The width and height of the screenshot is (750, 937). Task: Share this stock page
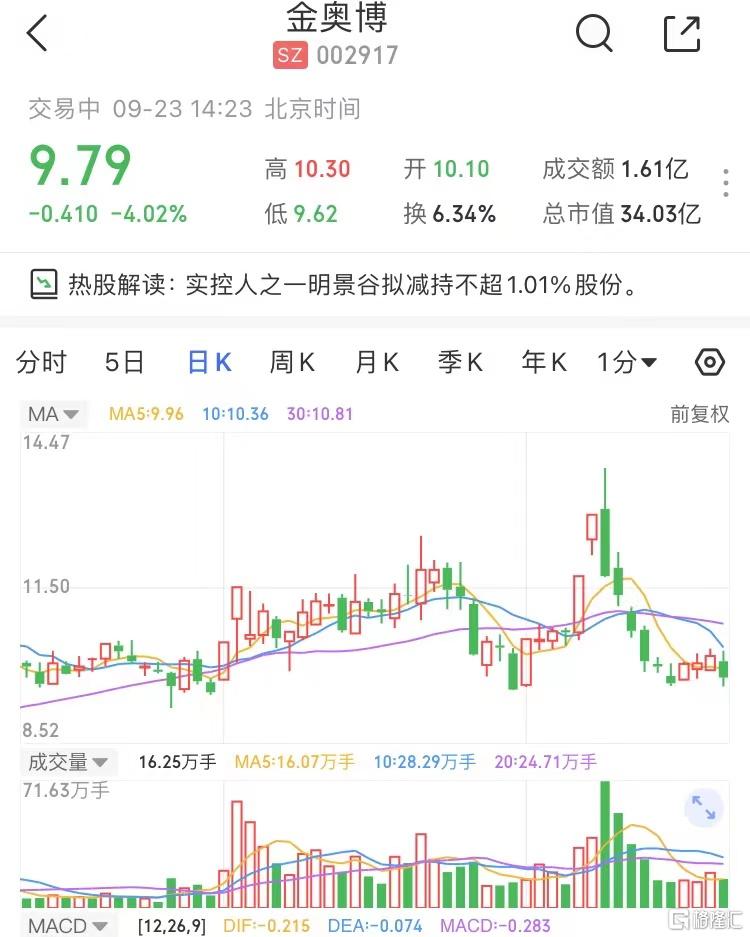pos(682,34)
